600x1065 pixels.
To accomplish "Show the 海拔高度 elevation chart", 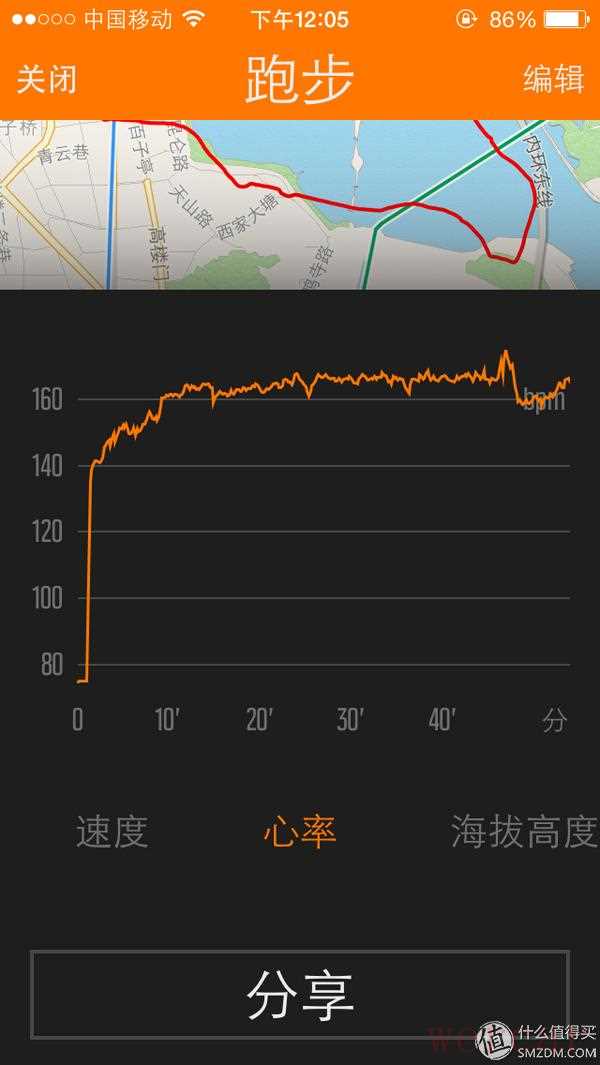I will (524, 832).
